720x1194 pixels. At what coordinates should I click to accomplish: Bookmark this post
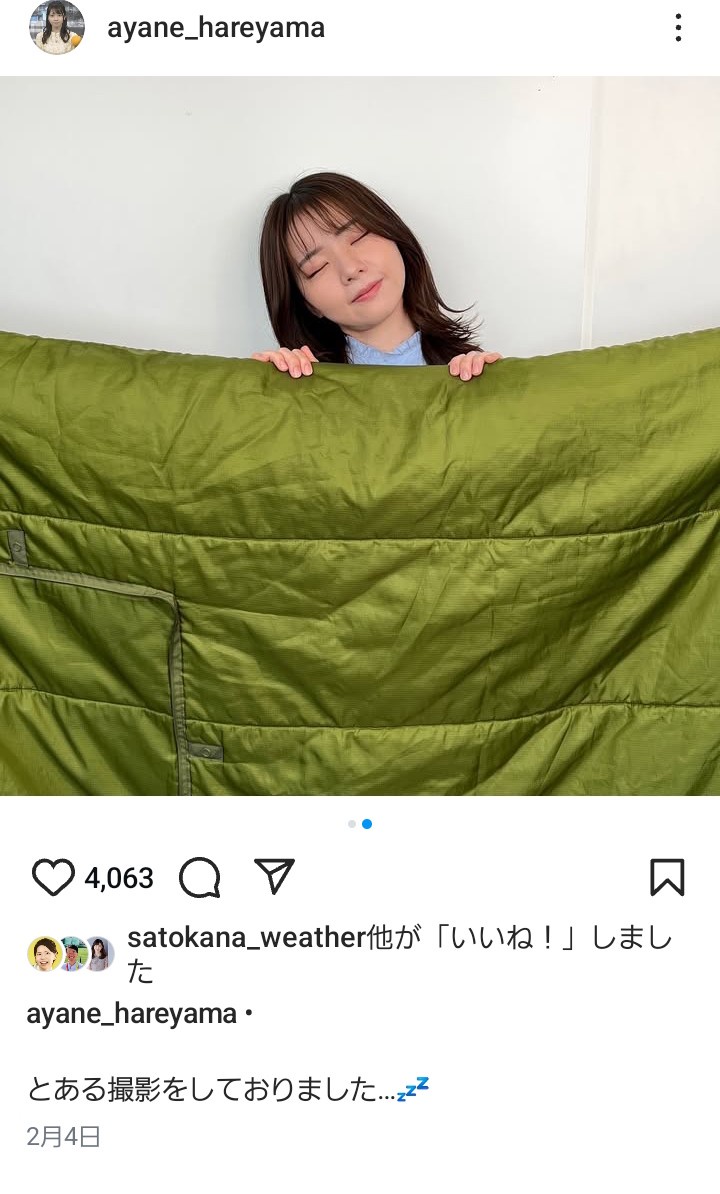(667, 877)
